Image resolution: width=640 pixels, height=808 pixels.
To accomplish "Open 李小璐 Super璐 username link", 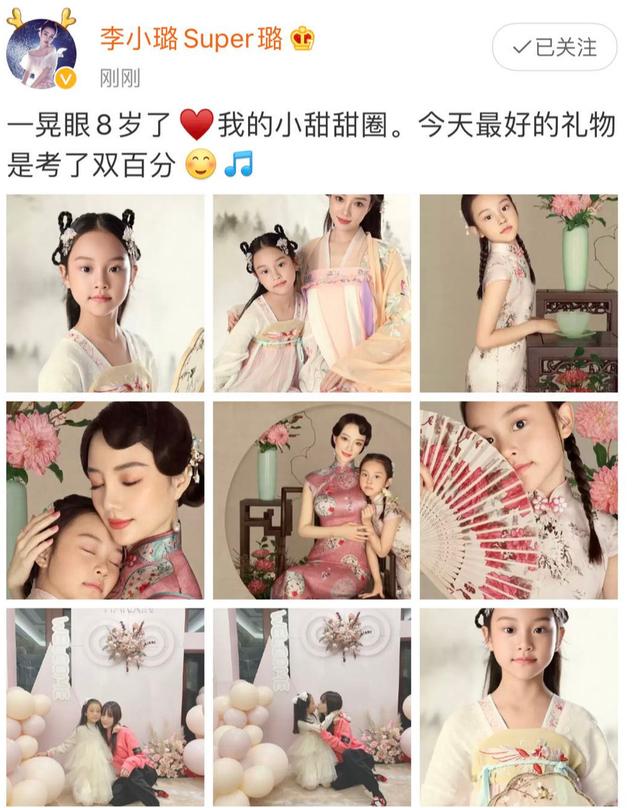I will (x=192, y=39).
